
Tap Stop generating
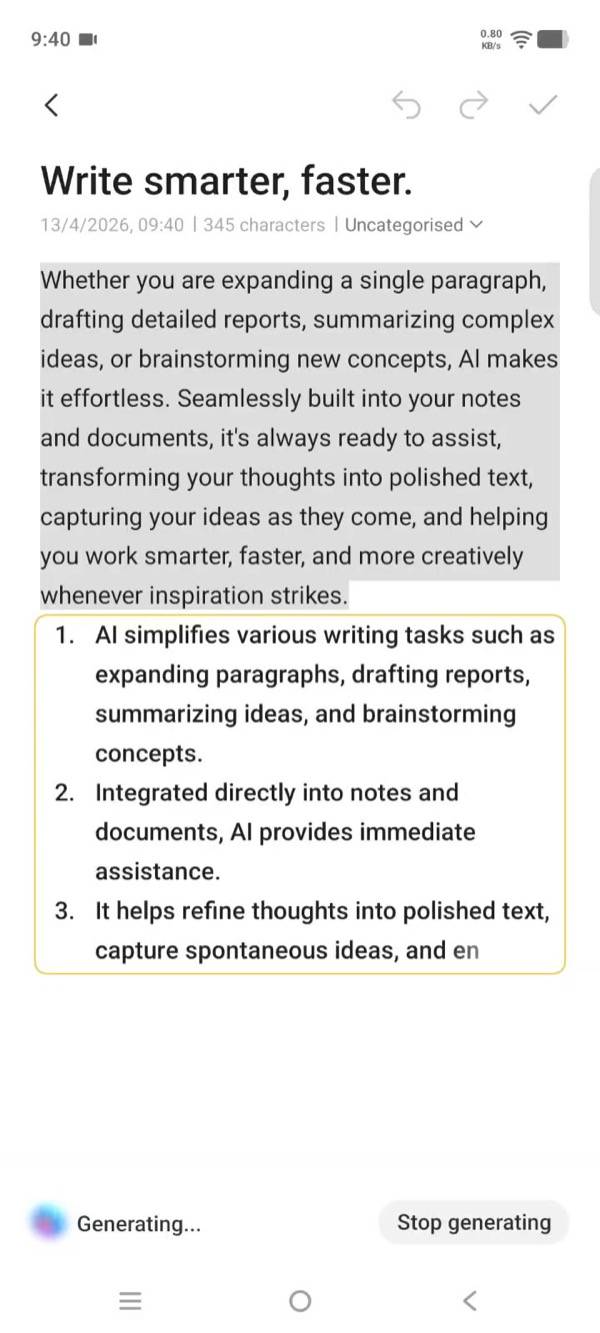click(x=474, y=1222)
